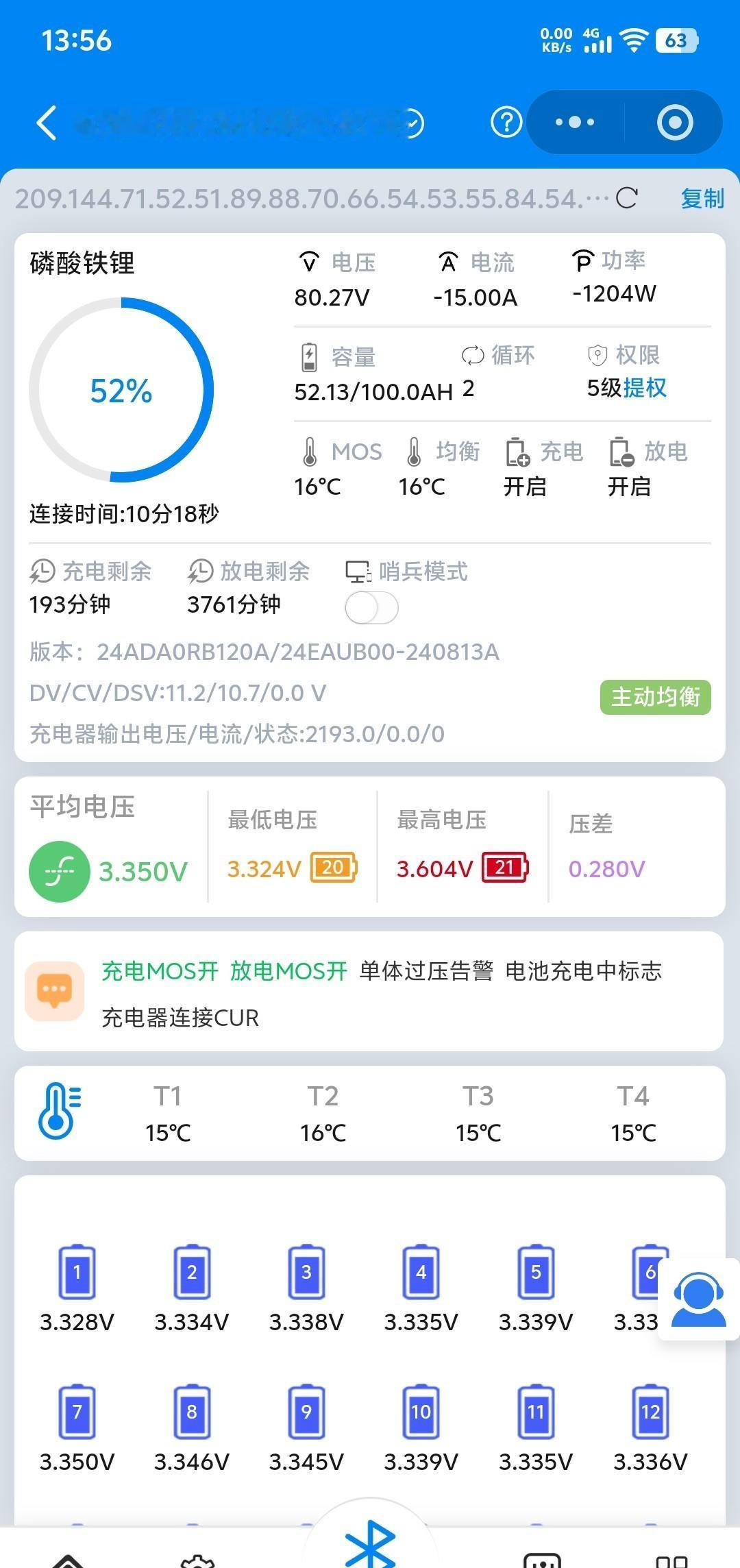
Task: Click the chat bubble icon next to MOS alerts
Action: [x=55, y=991]
